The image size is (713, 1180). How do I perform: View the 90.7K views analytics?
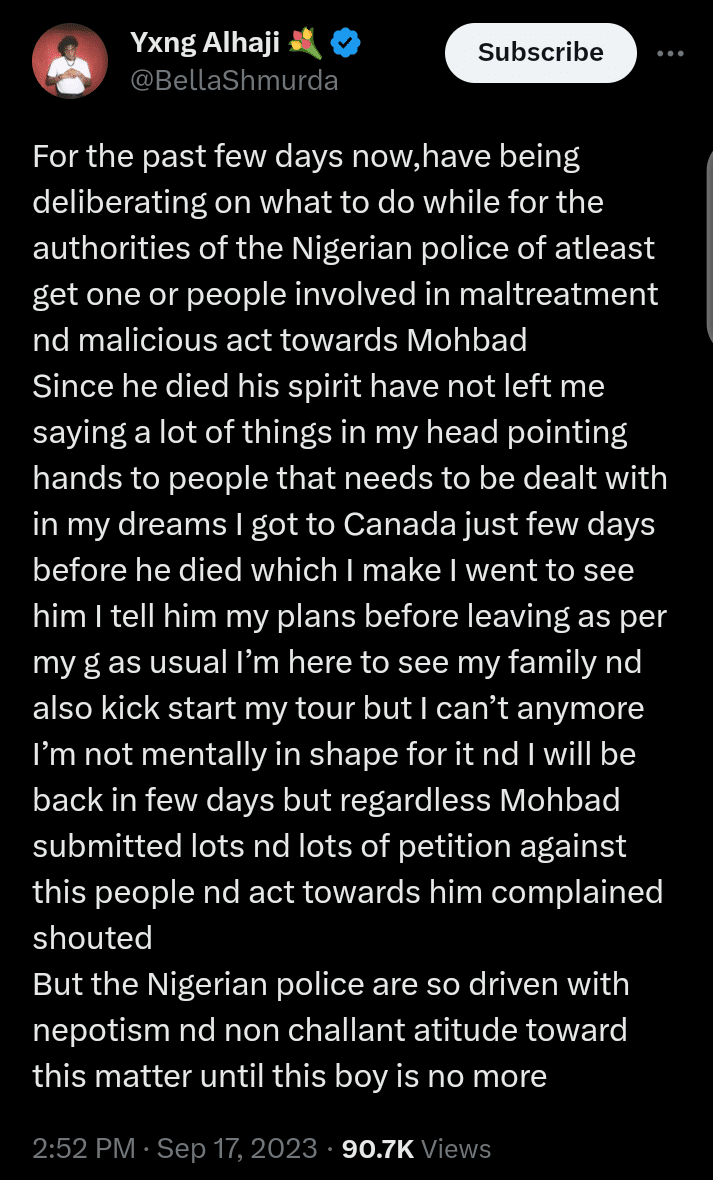[x=416, y=1150]
